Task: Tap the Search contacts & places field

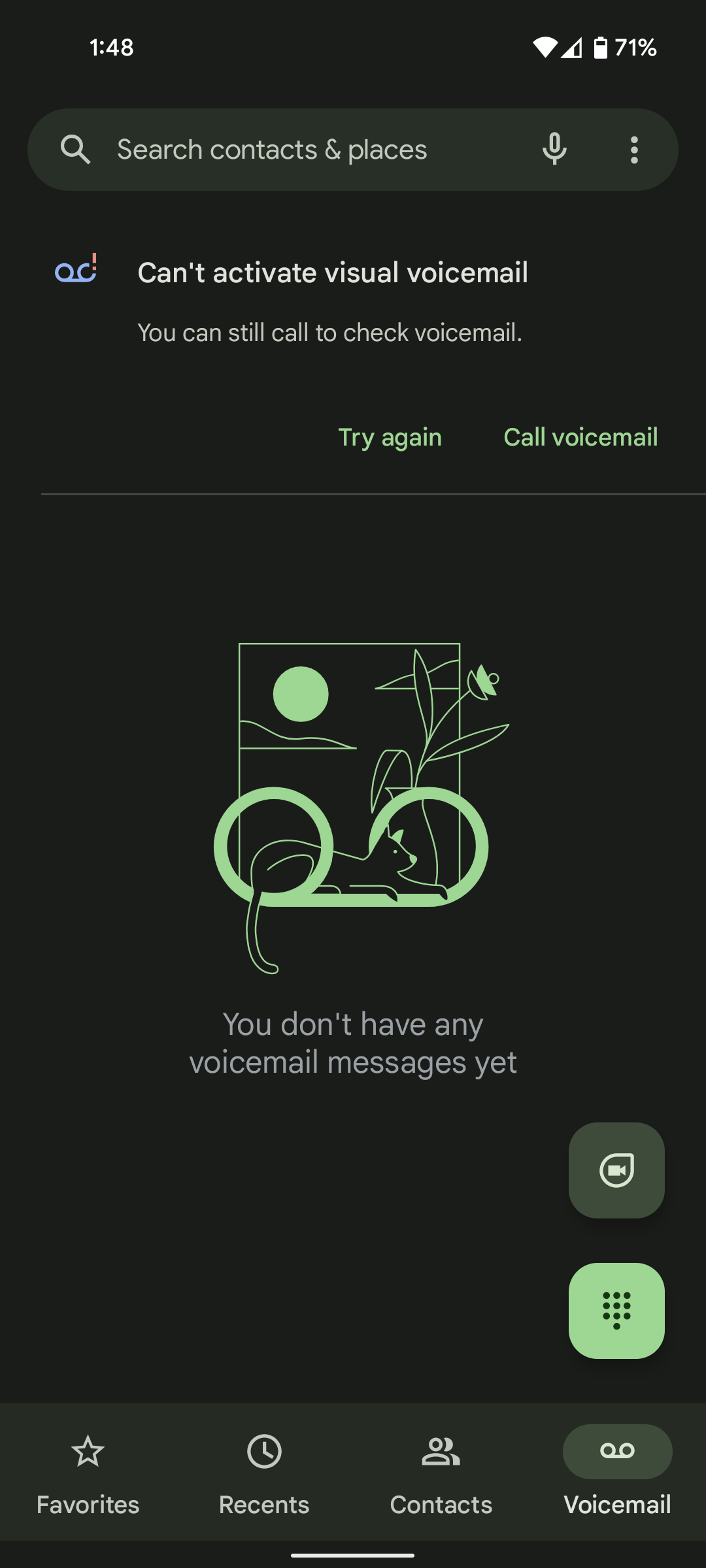Action: [271, 149]
